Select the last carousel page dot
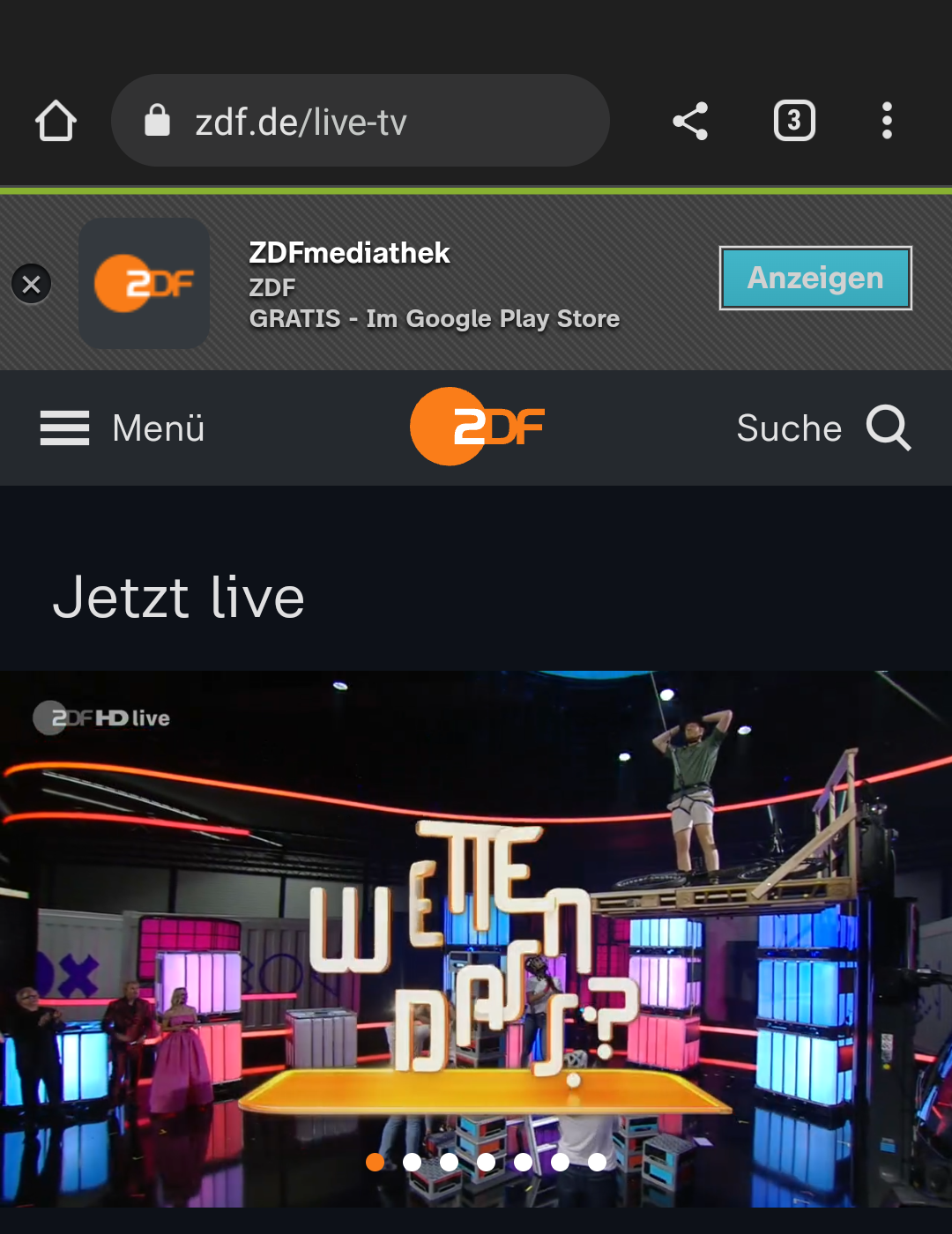This screenshot has width=952, height=1234. point(597,1162)
